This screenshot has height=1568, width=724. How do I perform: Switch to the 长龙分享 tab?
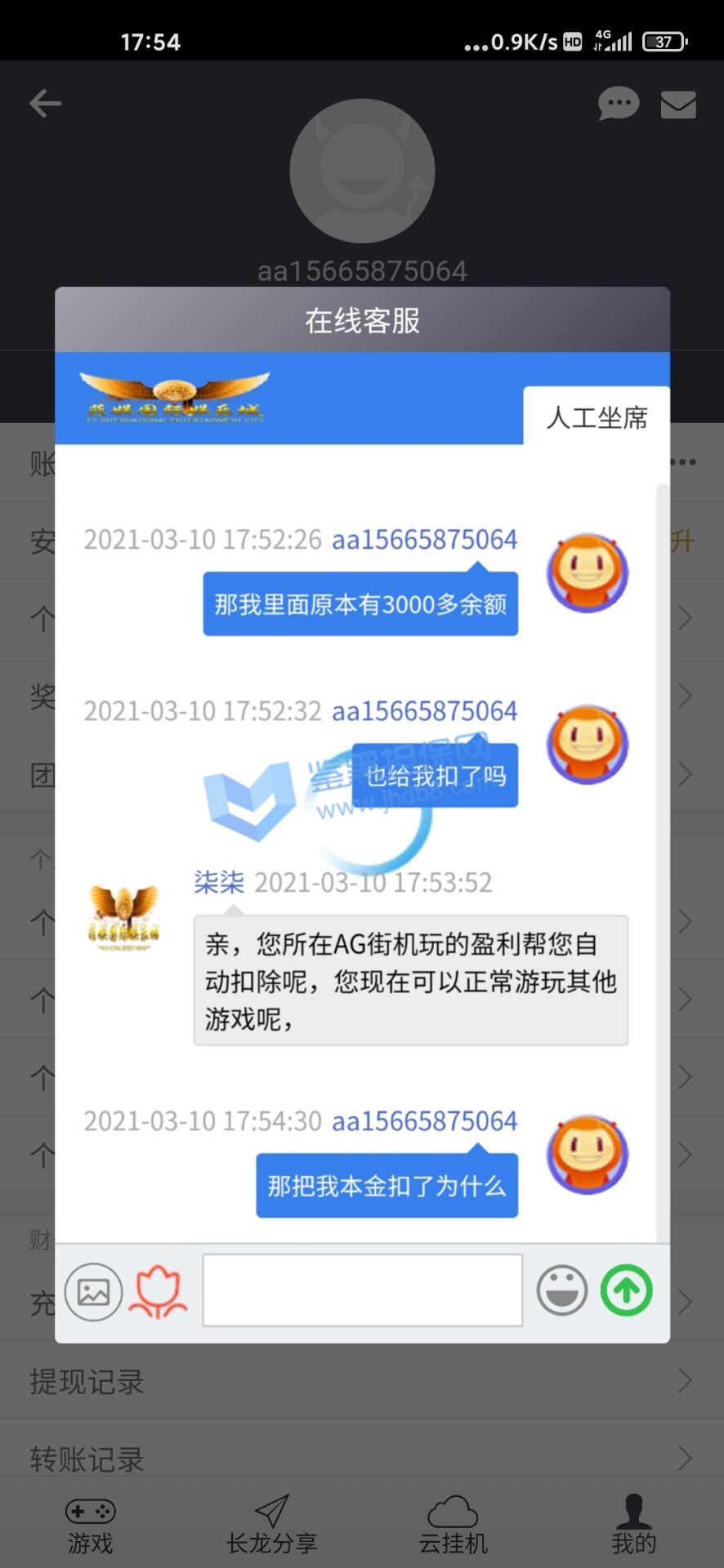coord(271,1525)
